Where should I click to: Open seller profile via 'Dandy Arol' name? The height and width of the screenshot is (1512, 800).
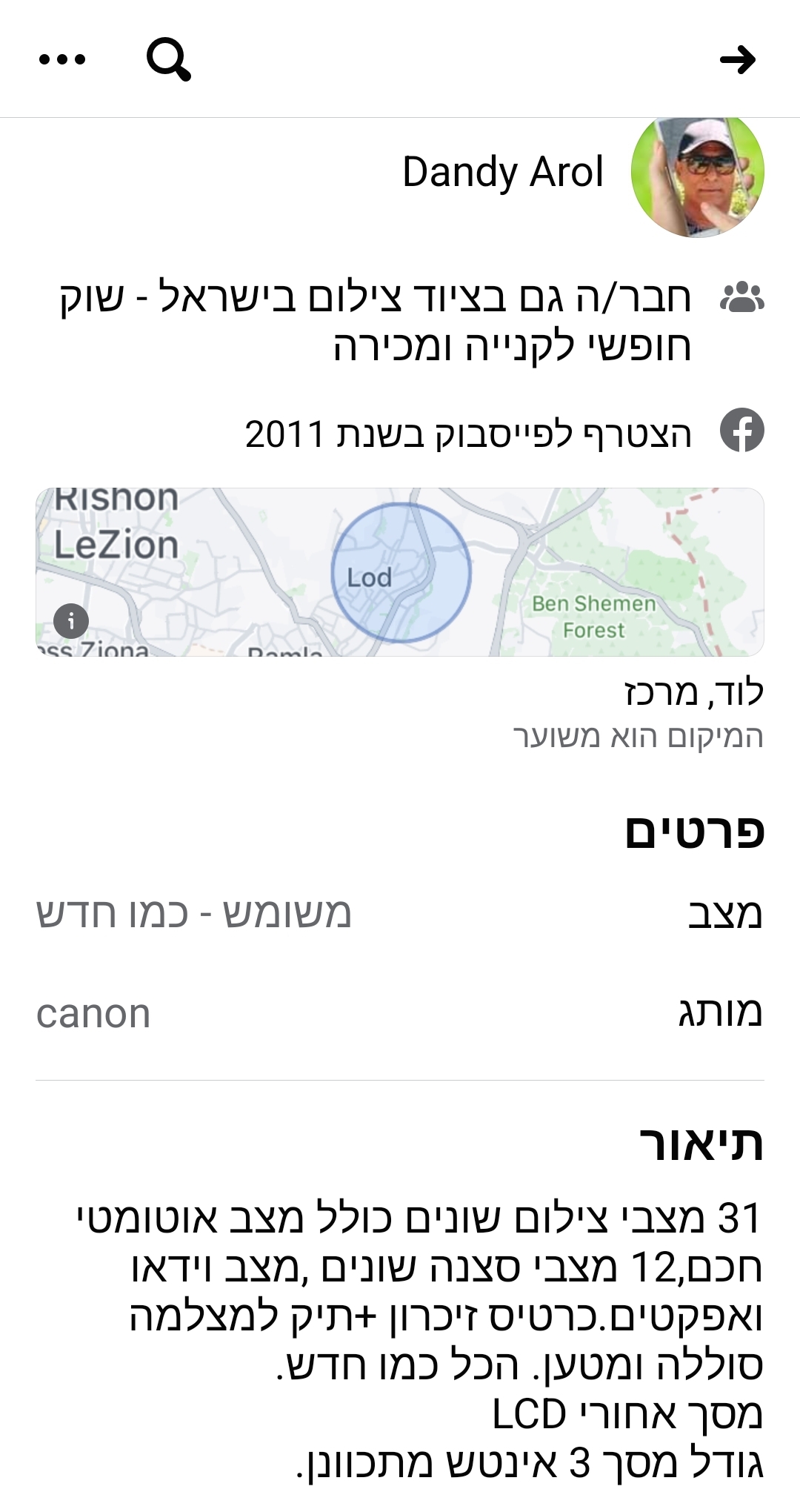[x=504, y=172]
